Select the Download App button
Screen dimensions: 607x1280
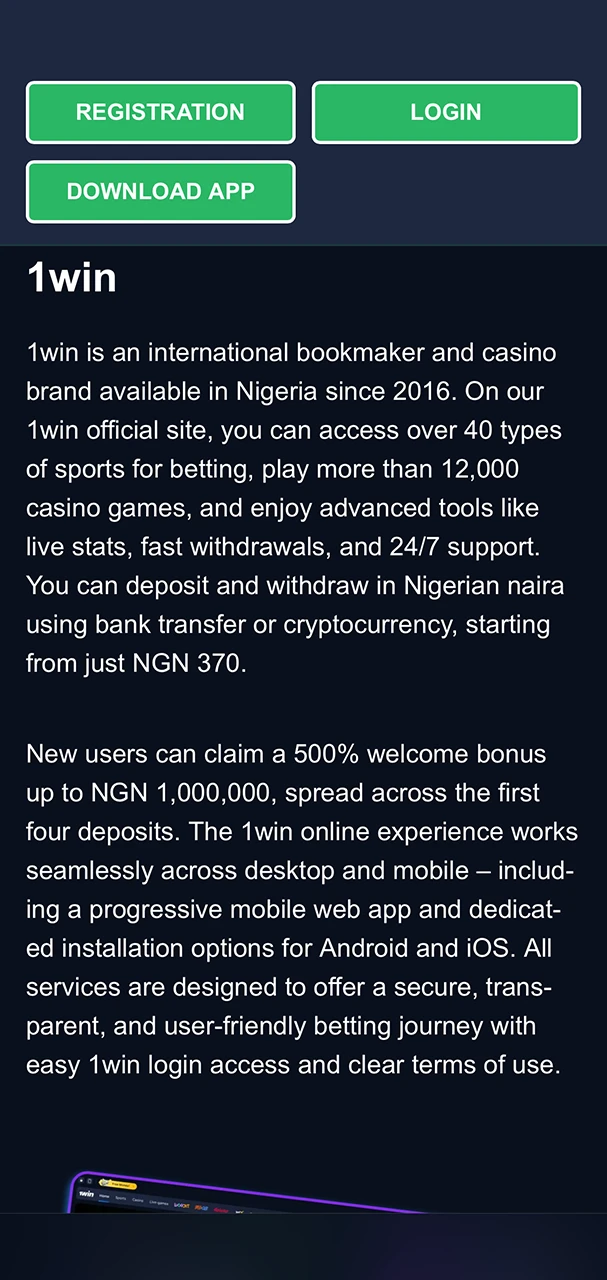[160, 191]
